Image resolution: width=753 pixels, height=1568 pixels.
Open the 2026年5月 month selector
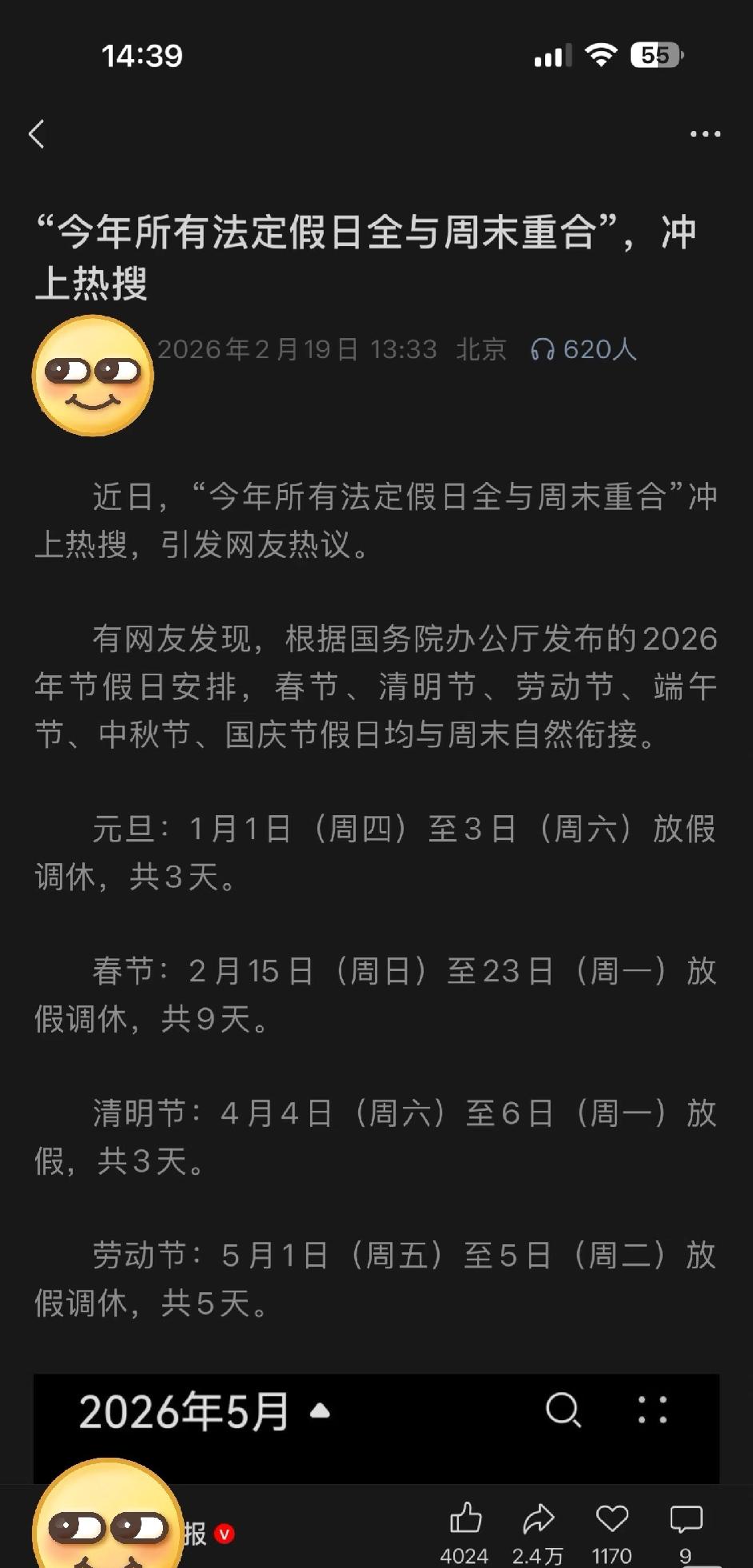[x=184, y=1410]
